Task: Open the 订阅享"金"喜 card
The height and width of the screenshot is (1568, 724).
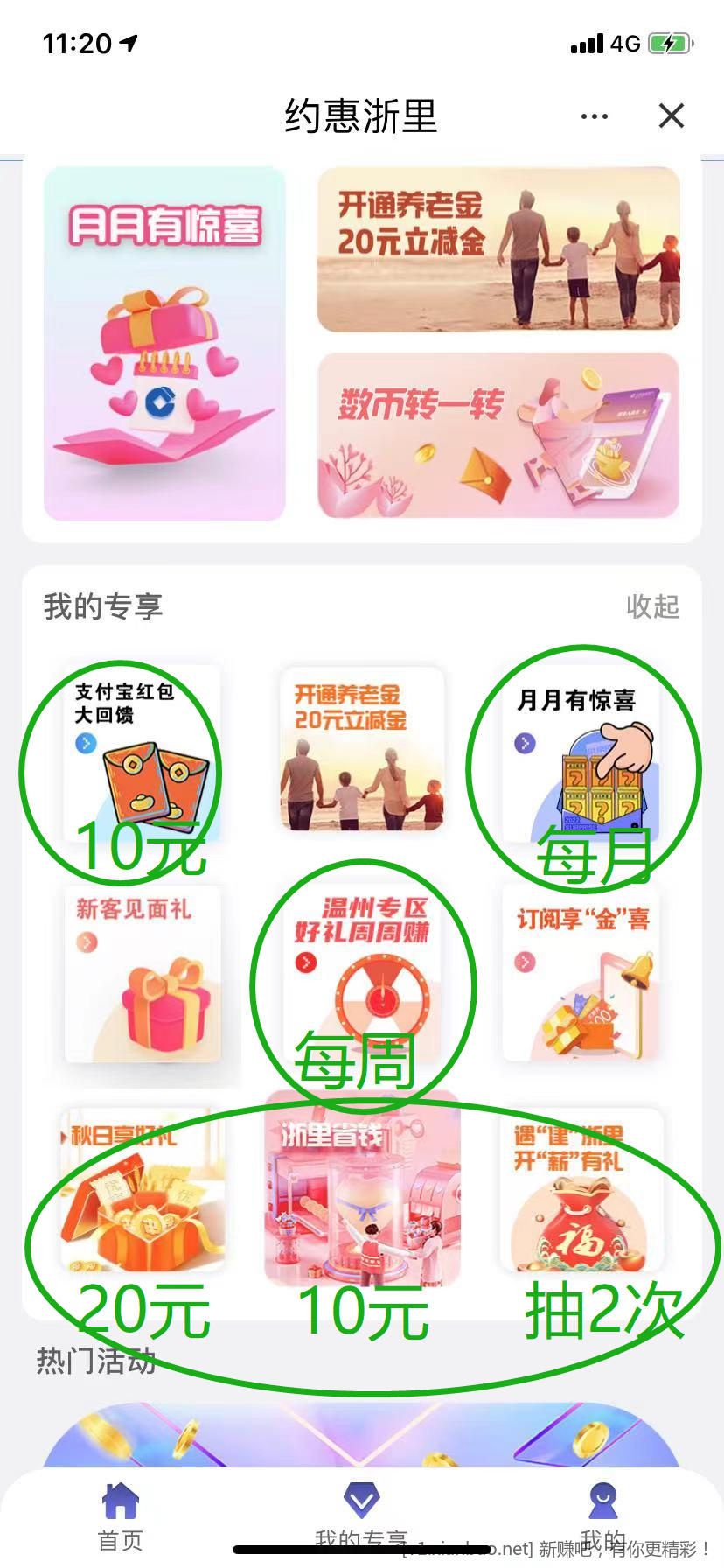Action: point(581,973)
